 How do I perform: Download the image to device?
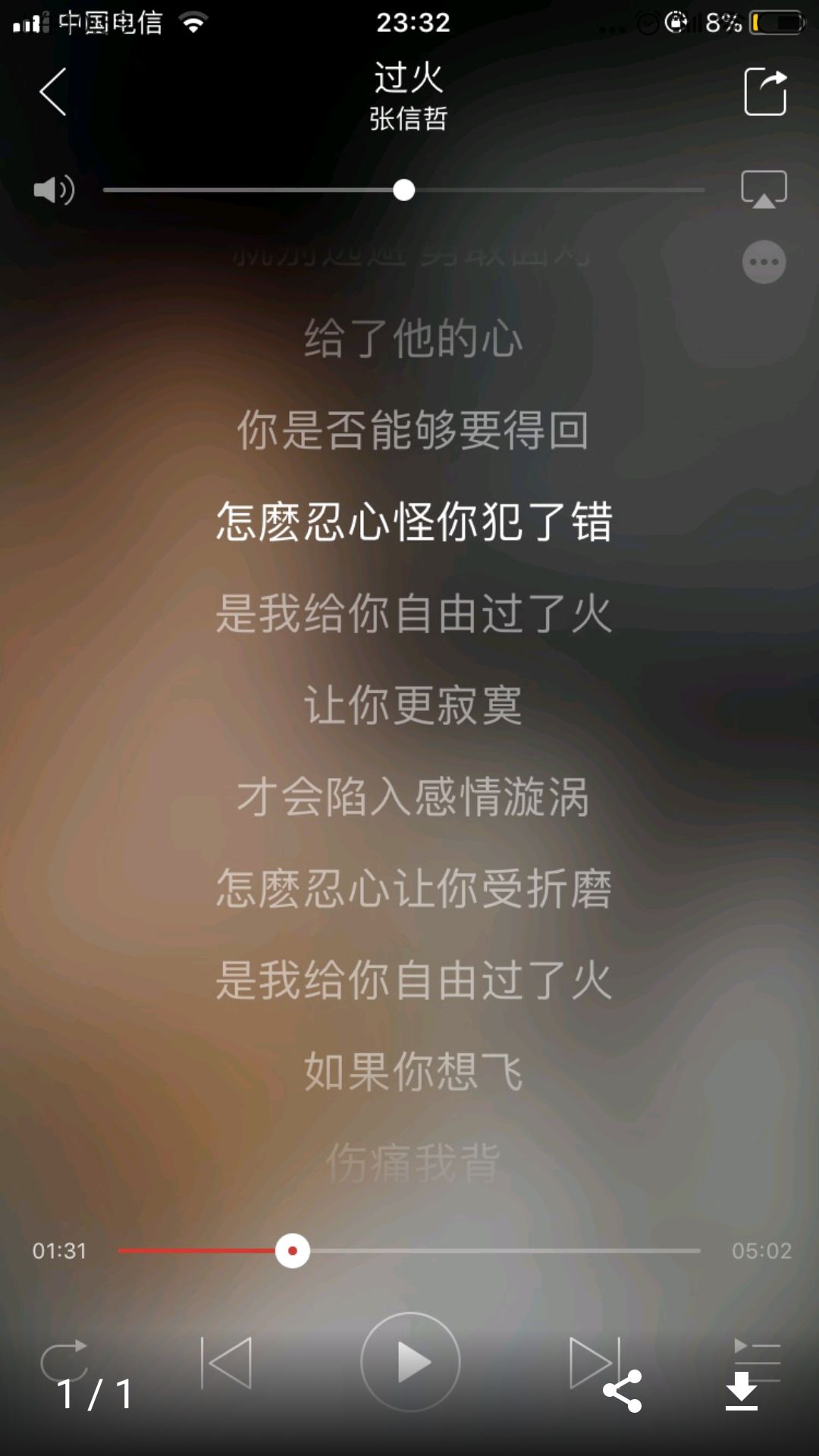point(741,1392)
